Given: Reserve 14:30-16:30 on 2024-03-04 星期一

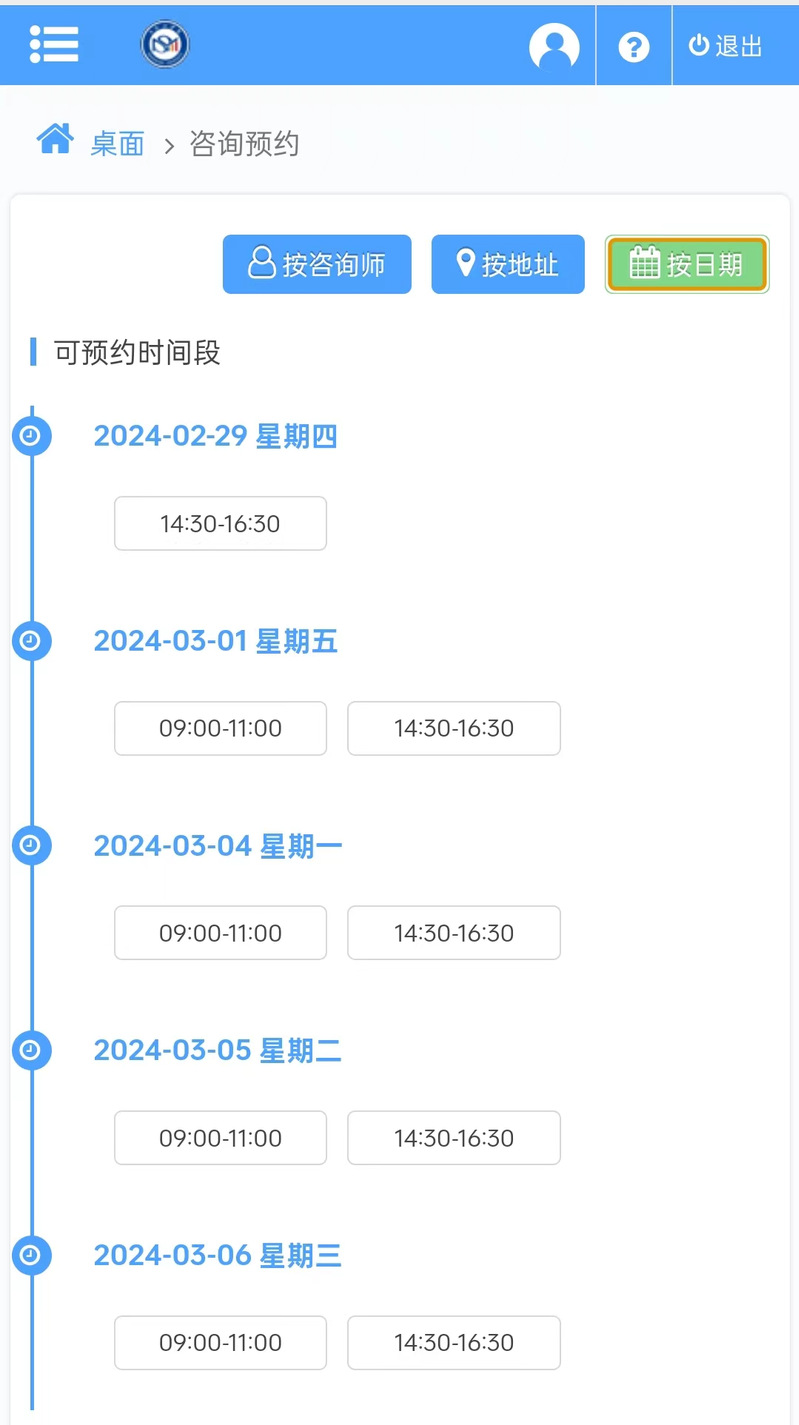Looking at the screenshot, I should [x=454, y=933].
